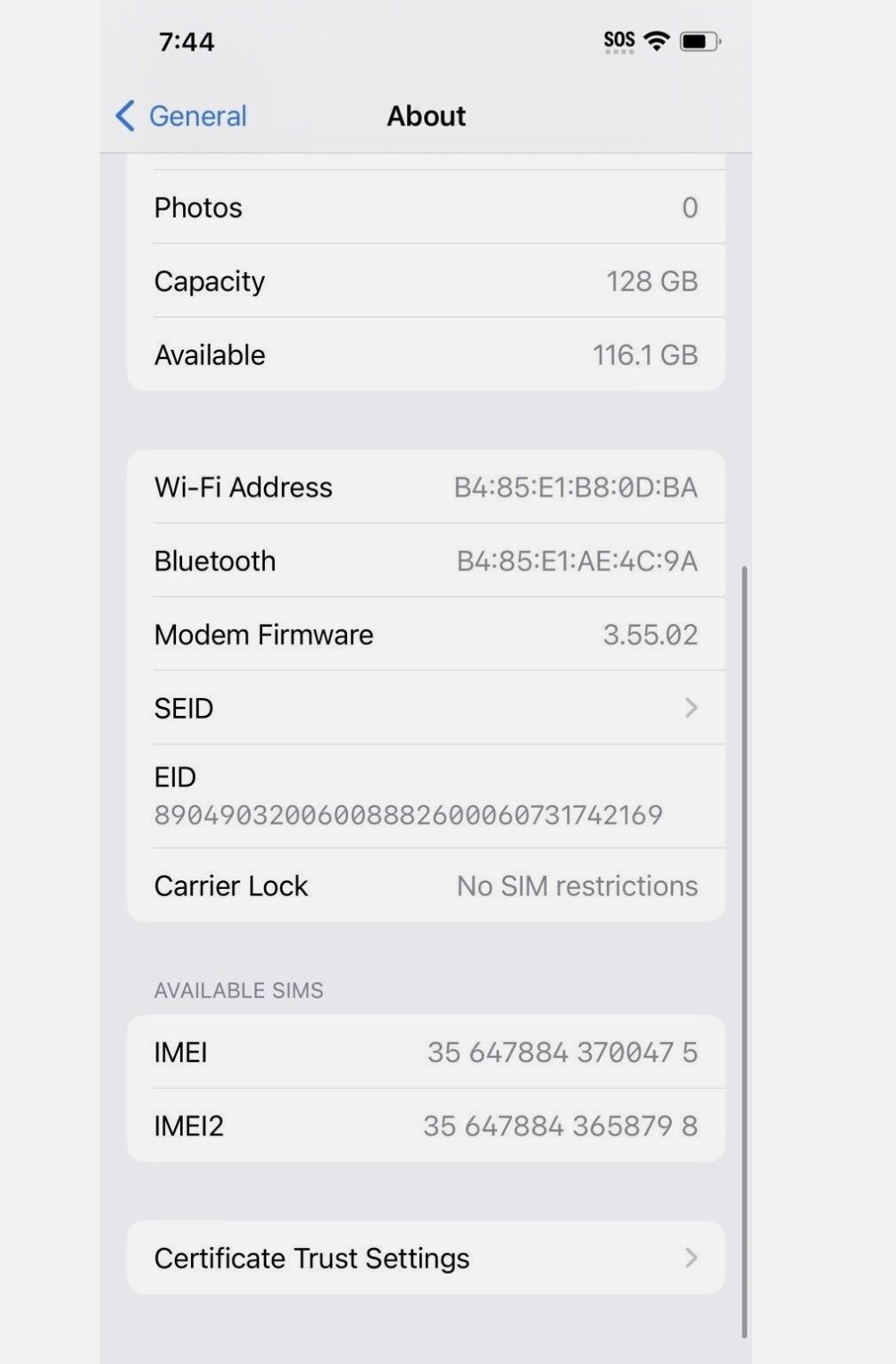Image resolution: width=896 pixels, height=1364 pixels.
Task: Tap the Capacity row showing 128 GB
Action: tap(427, 281)
